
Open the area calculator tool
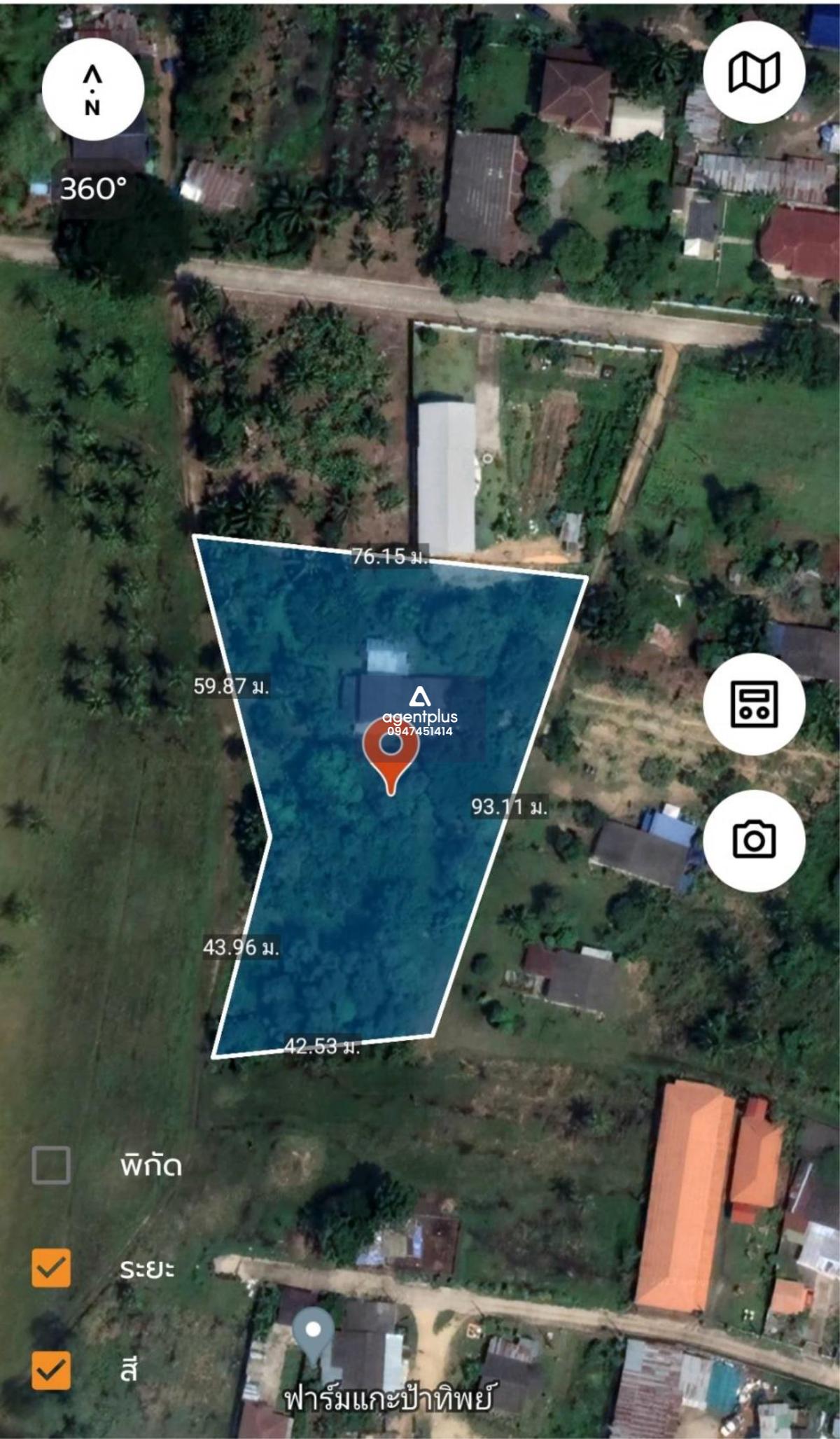(x=754, y=704)
